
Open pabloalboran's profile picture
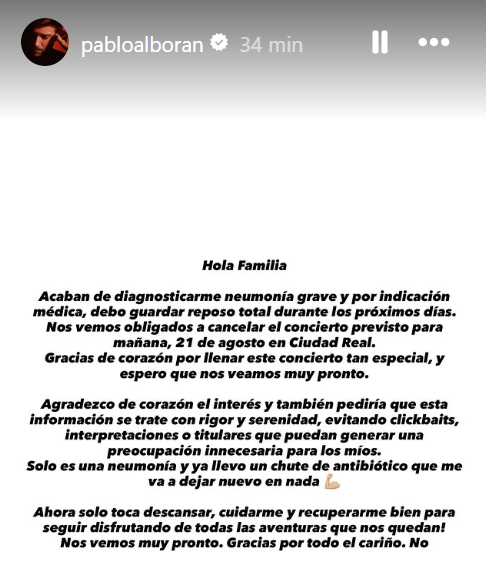click(x=45, y=42)
